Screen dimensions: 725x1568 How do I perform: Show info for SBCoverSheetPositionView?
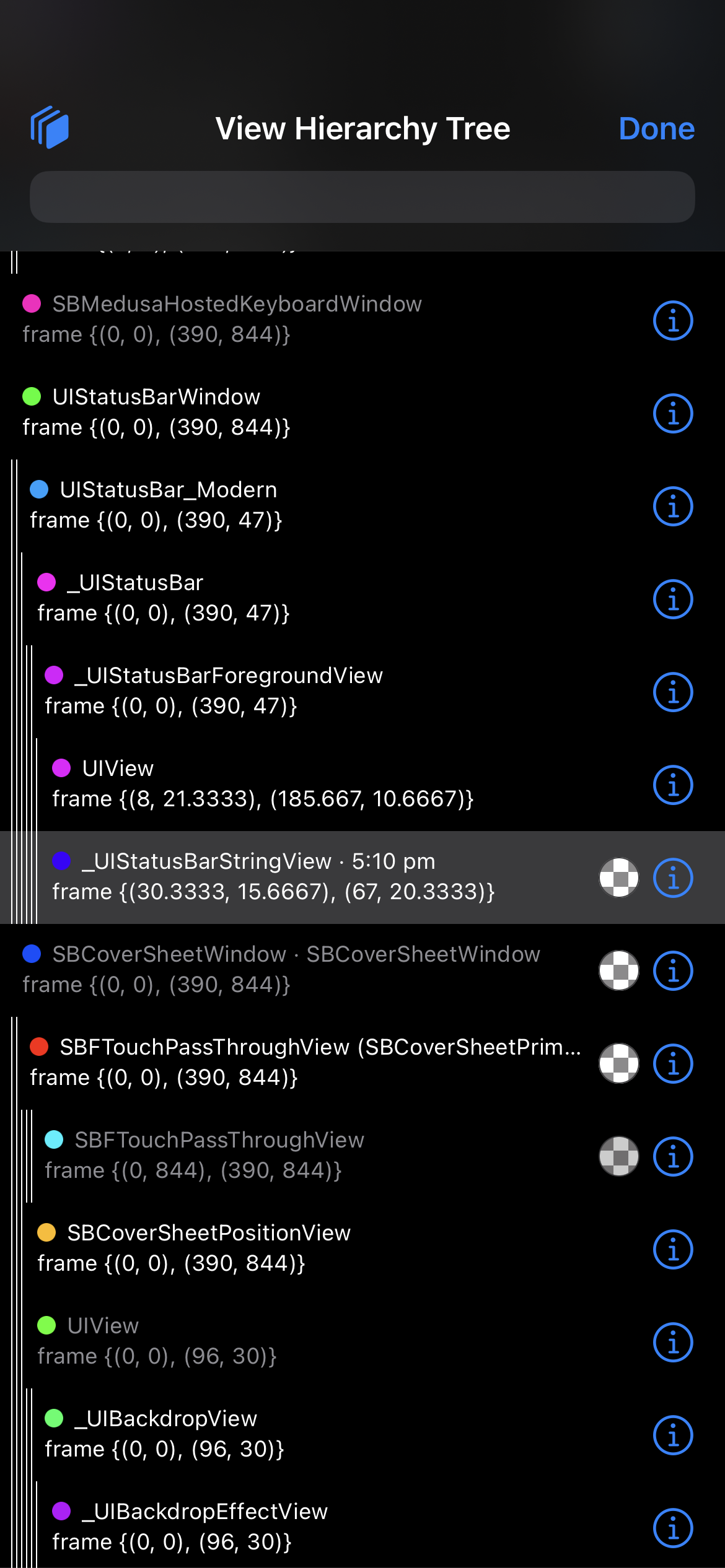tap(672, 1249)
